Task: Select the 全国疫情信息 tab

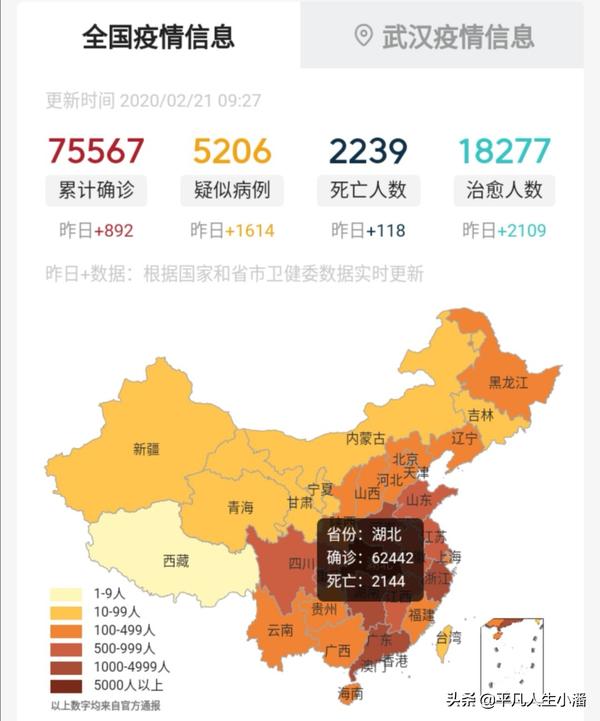Action: pos(158,37)
